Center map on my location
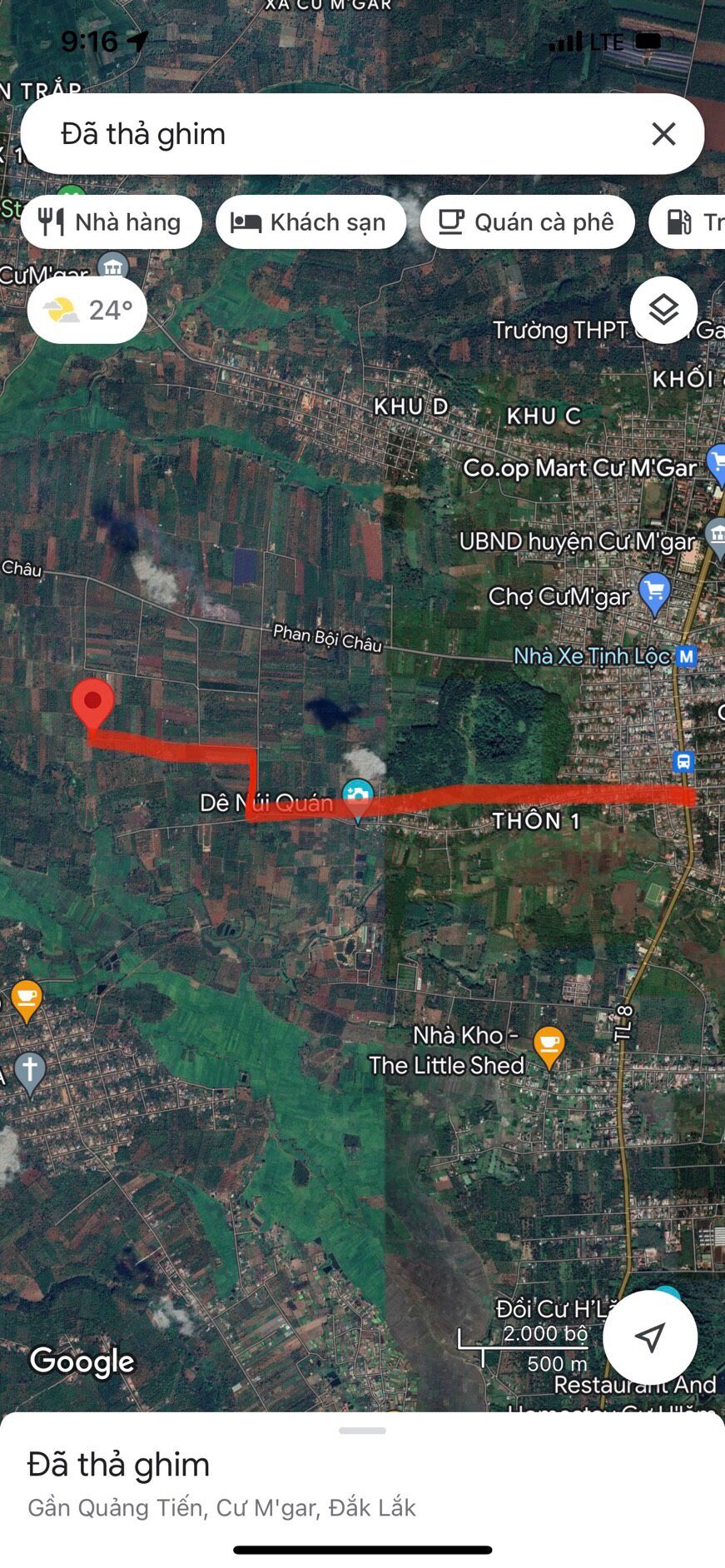This screenshot has width=725, height=1568. coord(650,1337)
